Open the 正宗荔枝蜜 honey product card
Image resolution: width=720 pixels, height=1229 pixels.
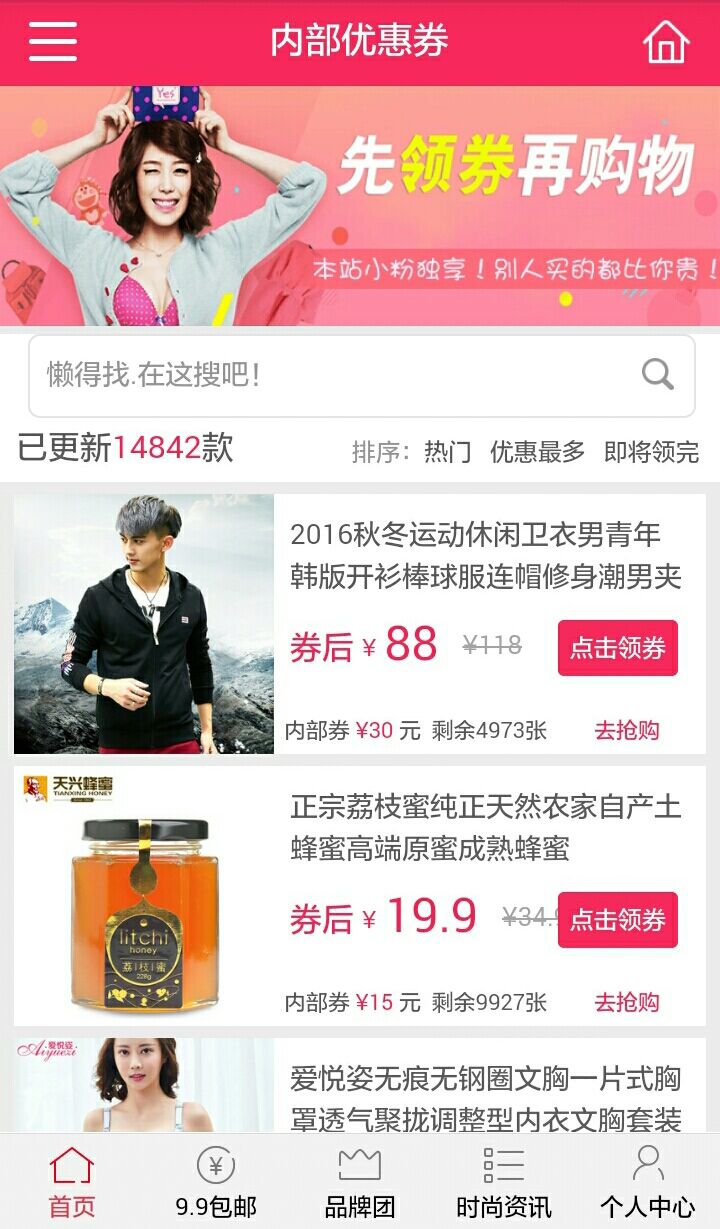click(485, 827)
